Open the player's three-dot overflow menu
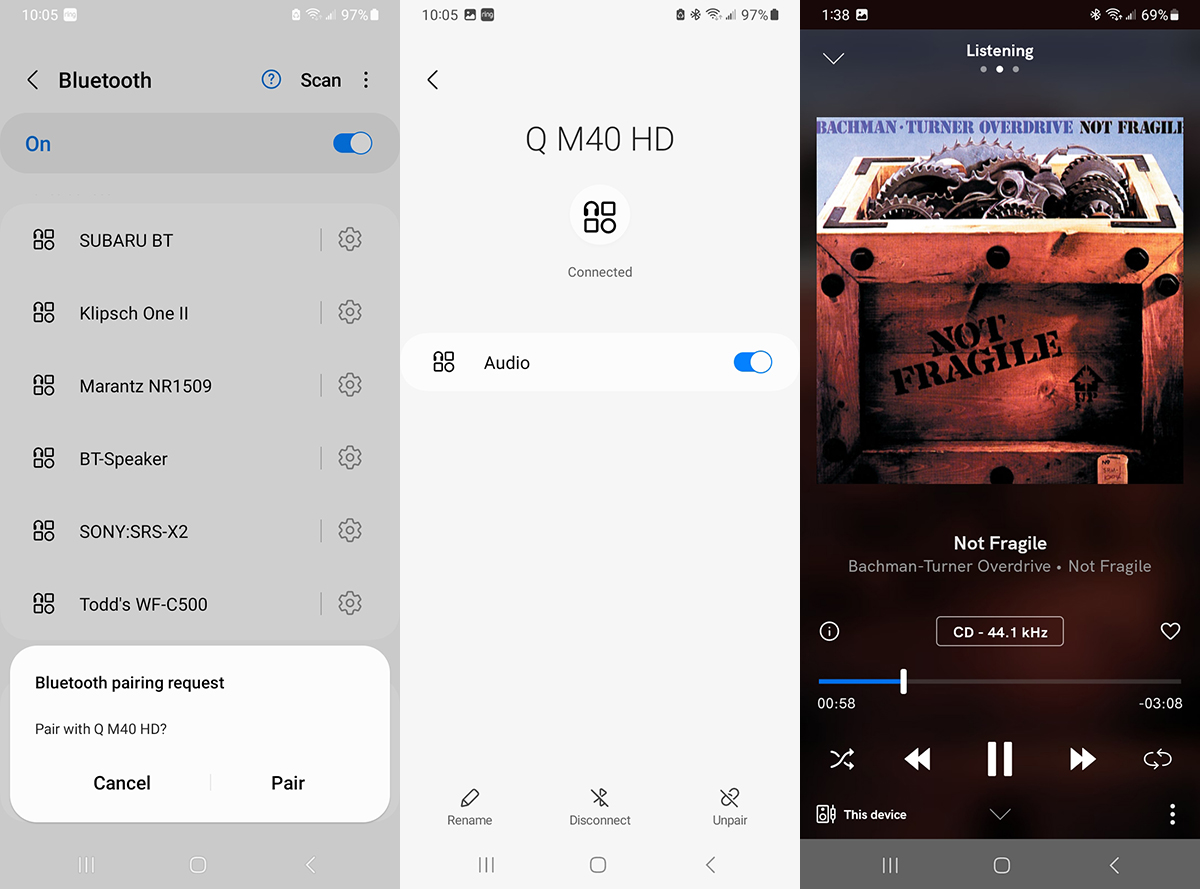1200x889 pixels. pyautogui.click(x=1172, y=814)
